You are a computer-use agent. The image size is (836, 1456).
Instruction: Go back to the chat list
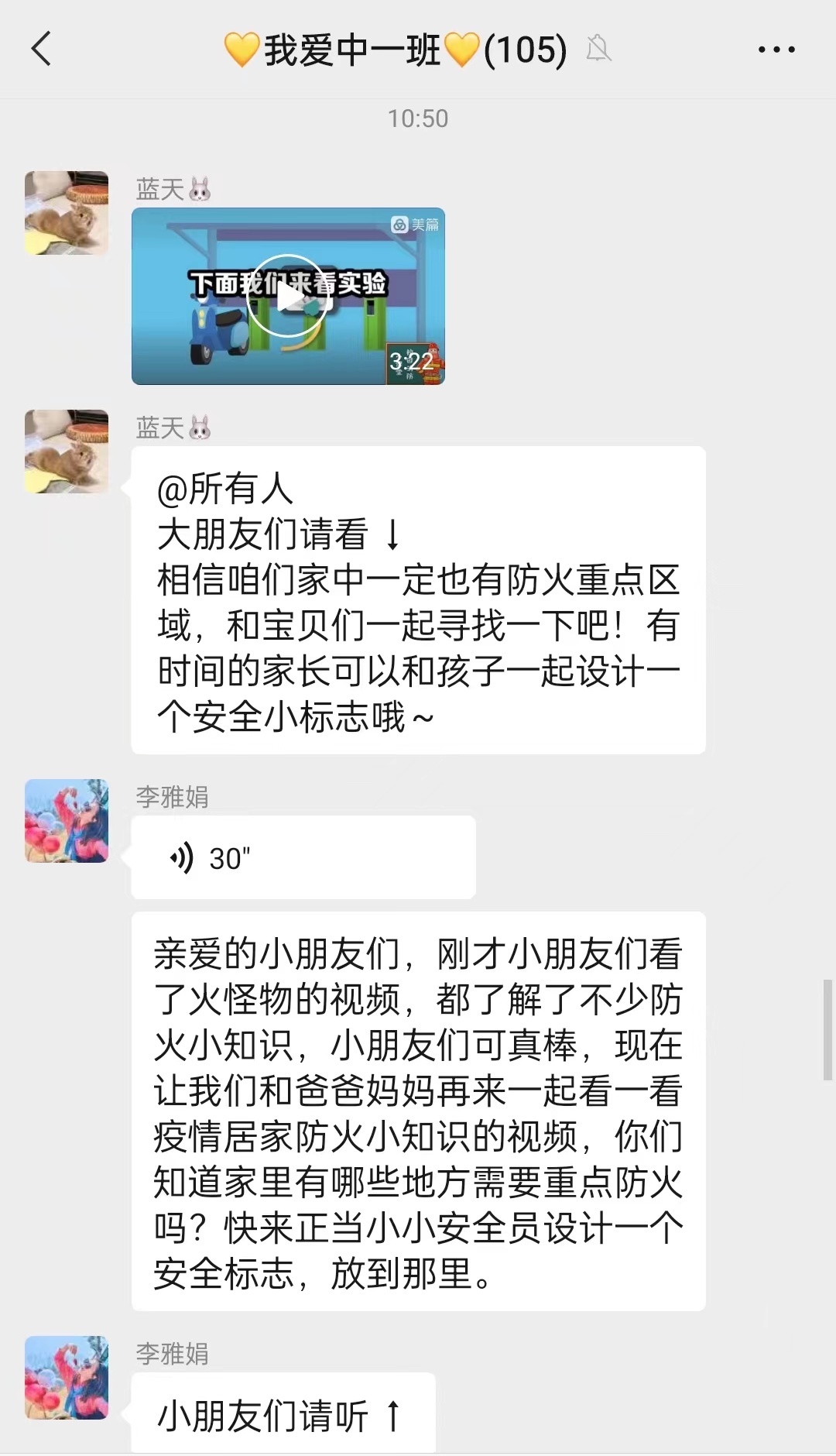coord(42,50)
